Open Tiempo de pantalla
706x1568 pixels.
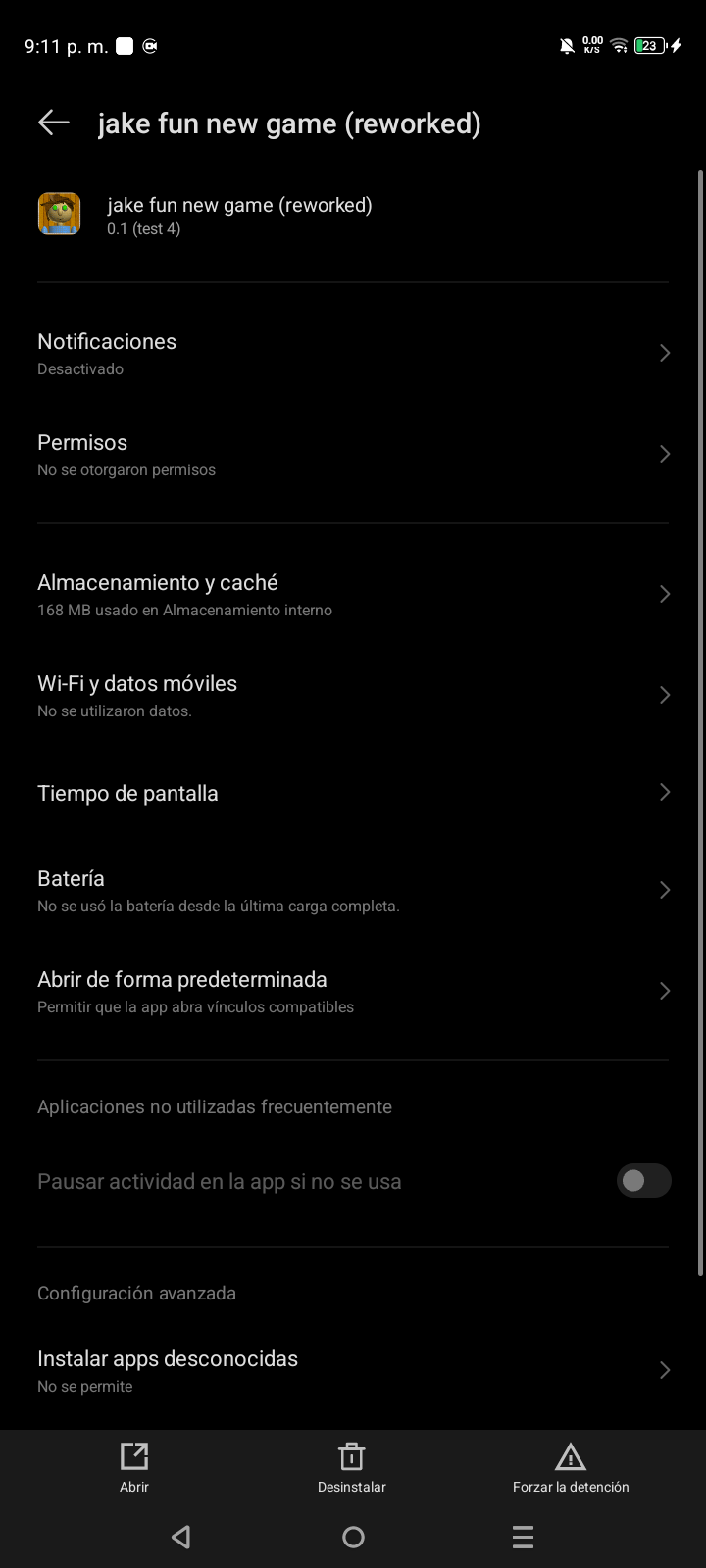[353, 793]
